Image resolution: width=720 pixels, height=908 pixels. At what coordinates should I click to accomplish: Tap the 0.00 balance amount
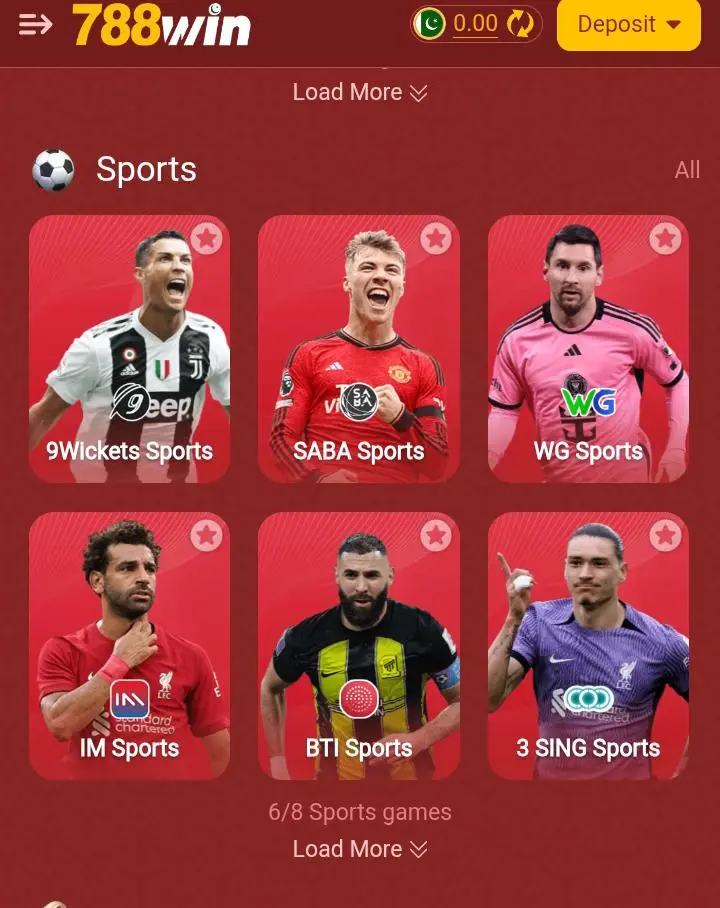tap(475, 24)
